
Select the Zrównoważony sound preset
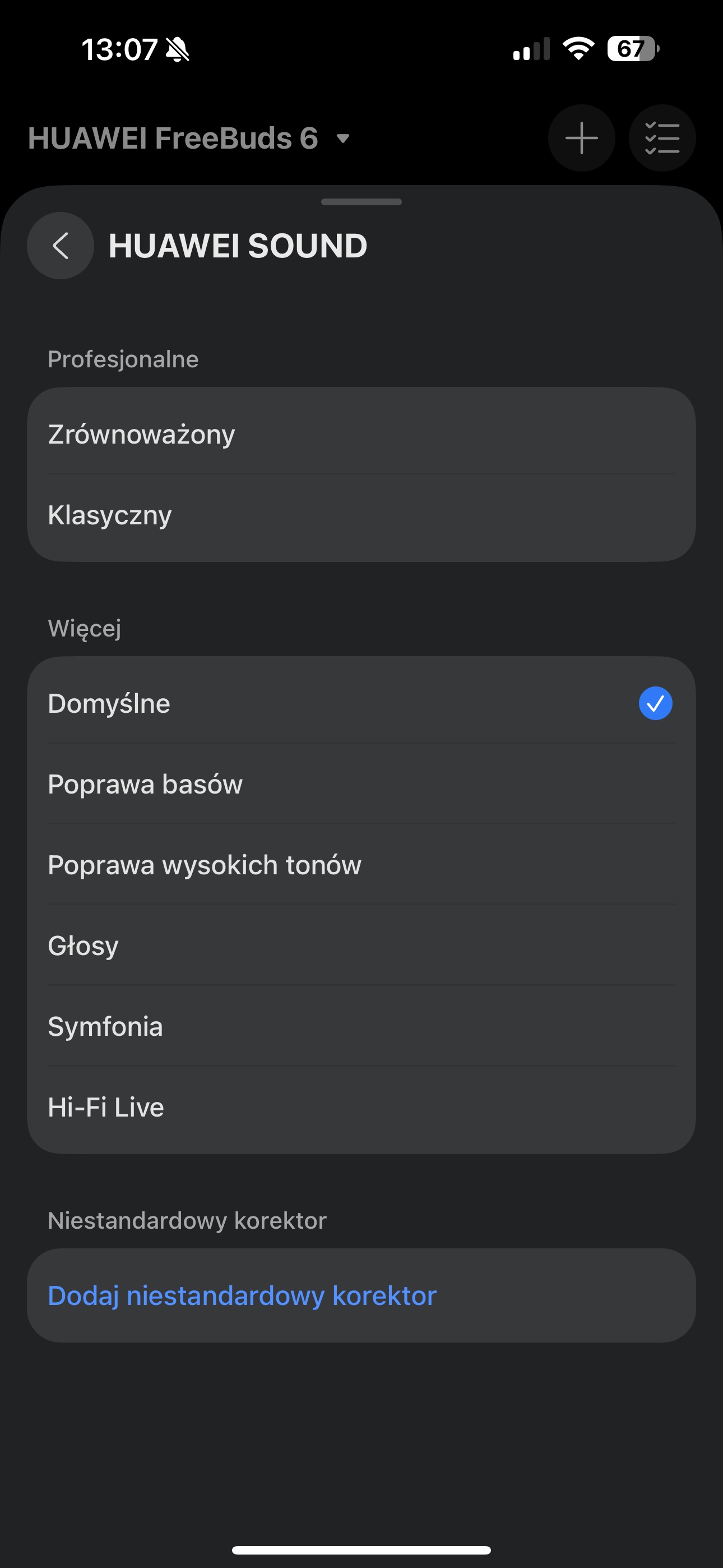tap(361, 434)
